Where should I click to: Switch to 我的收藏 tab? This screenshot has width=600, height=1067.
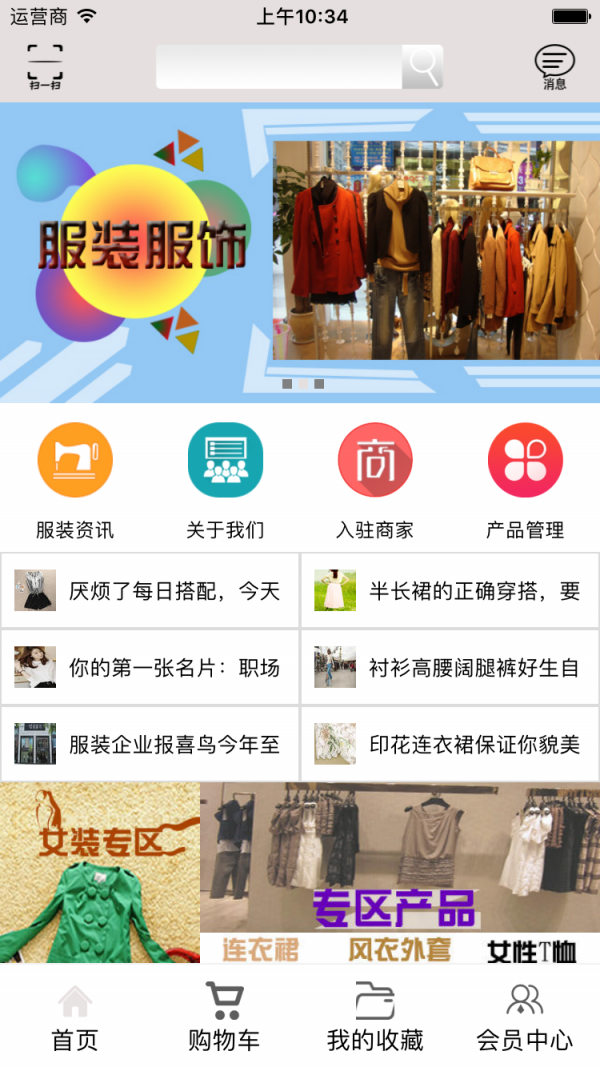tap(375, 1016)
